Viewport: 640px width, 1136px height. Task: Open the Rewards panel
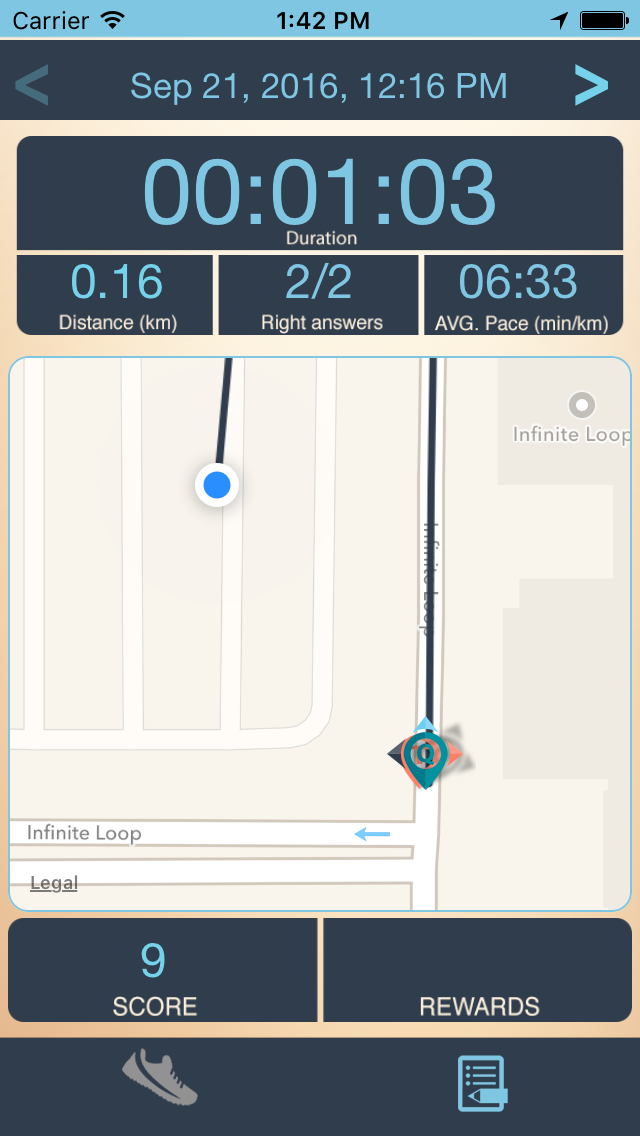coord(478,971)
